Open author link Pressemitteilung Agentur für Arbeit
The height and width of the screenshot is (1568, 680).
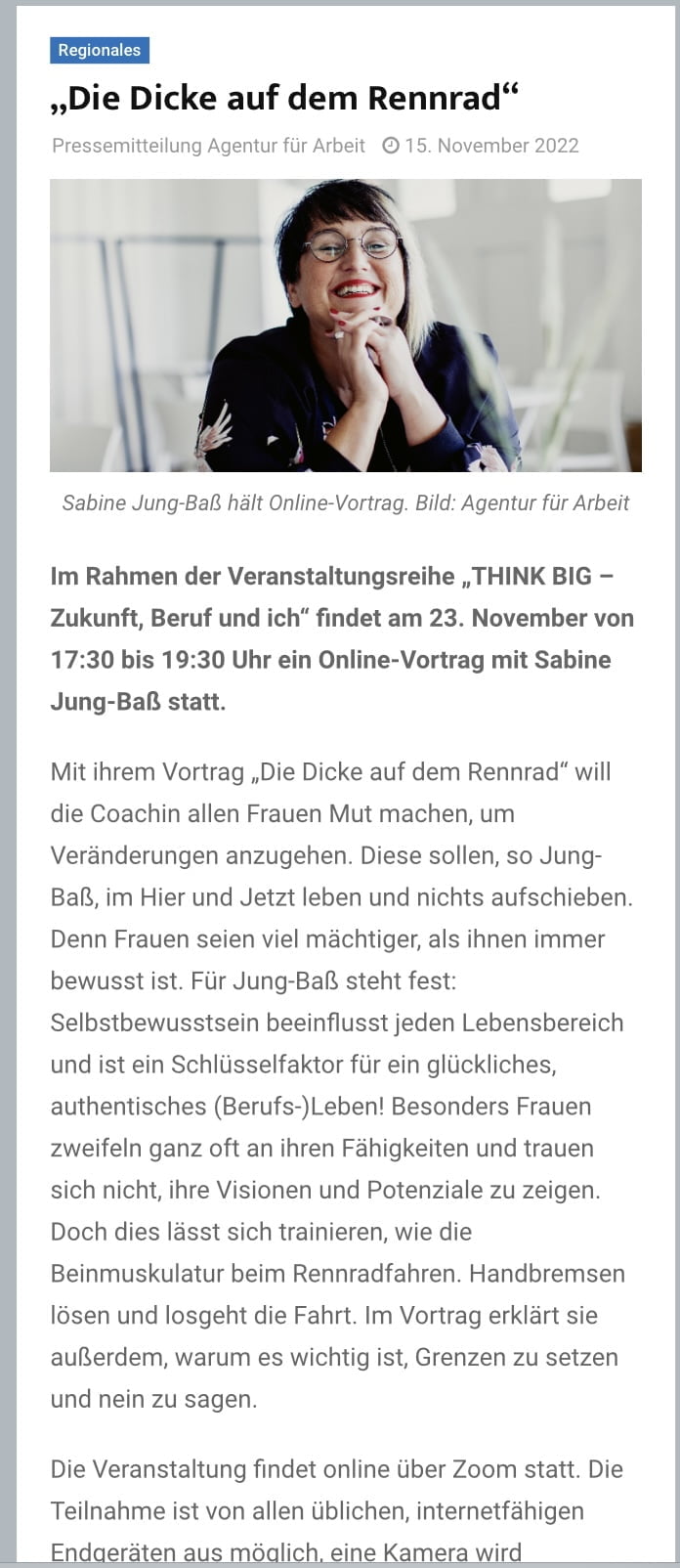(208, 146)
